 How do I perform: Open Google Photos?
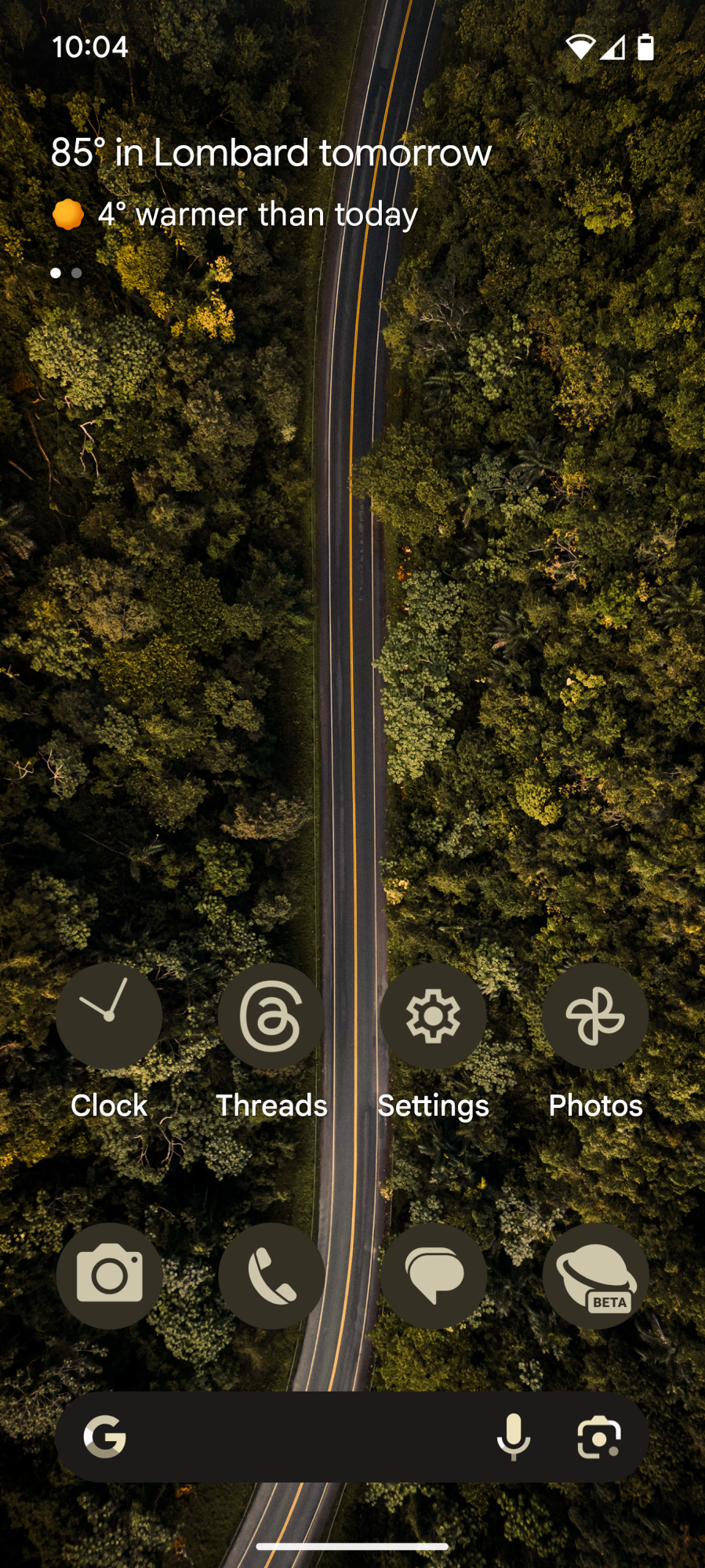point(595,1016)
